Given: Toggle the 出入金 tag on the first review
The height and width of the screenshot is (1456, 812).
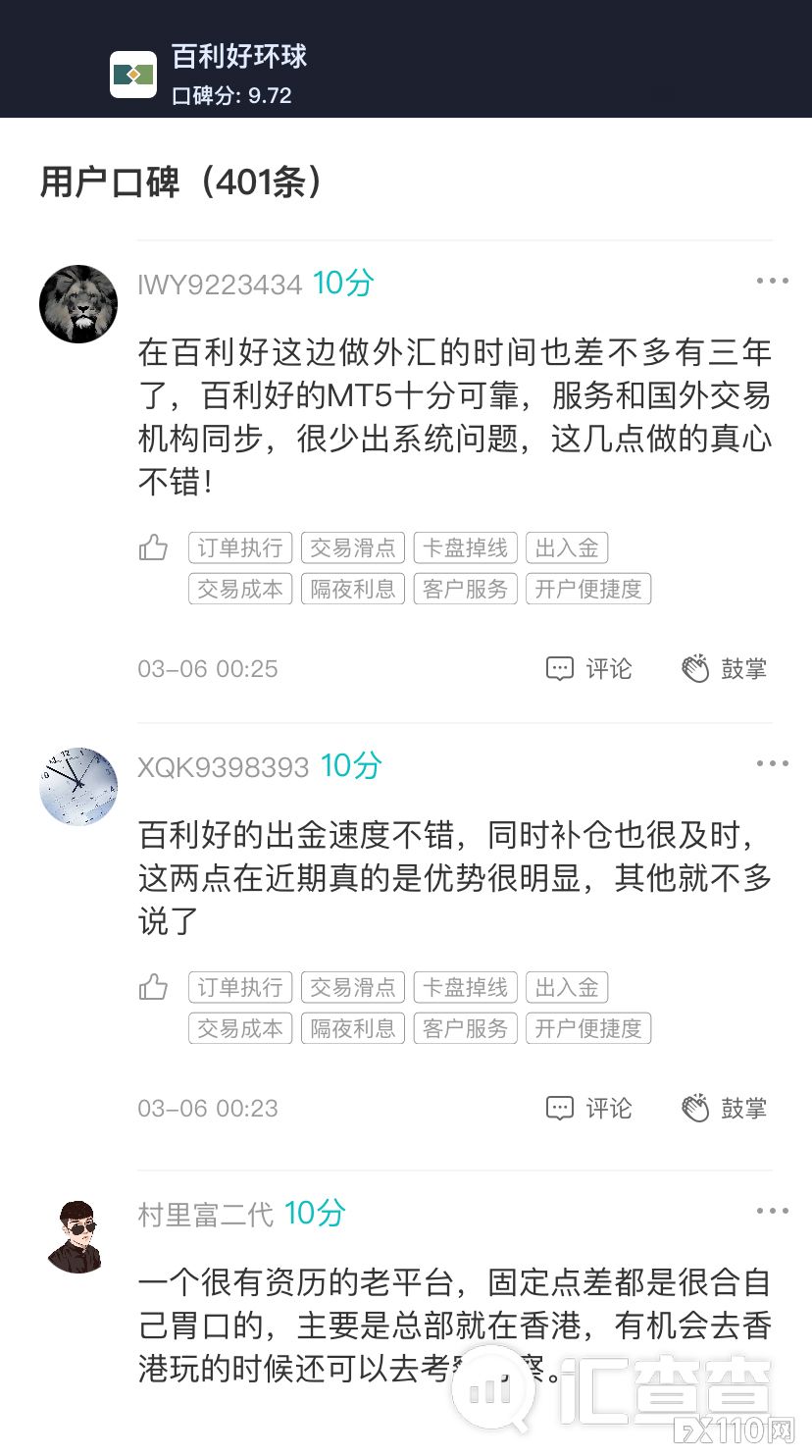Looking at the screenshot, I should click(567, 547).
